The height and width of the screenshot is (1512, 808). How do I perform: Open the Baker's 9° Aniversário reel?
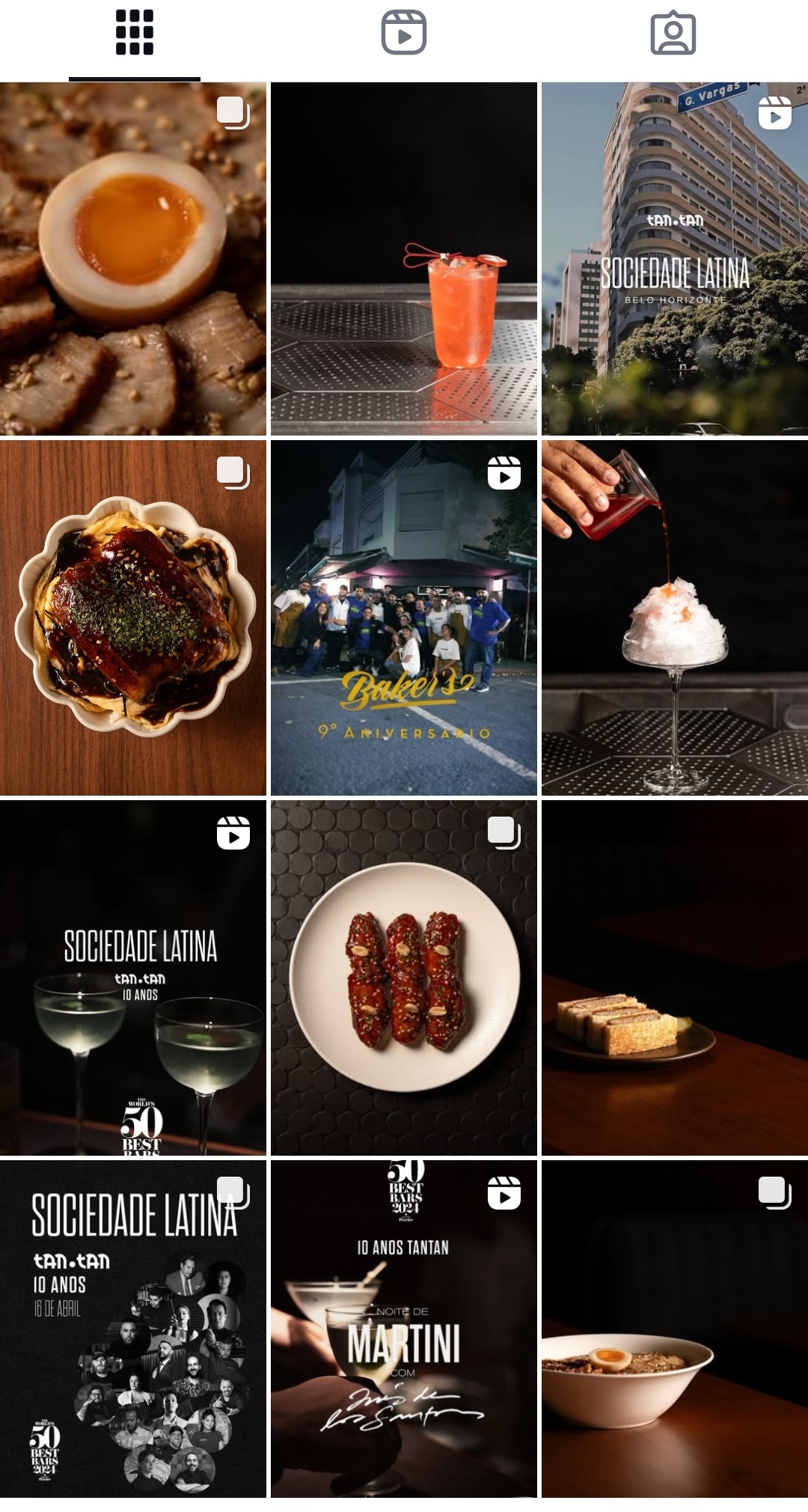[404, 618]
